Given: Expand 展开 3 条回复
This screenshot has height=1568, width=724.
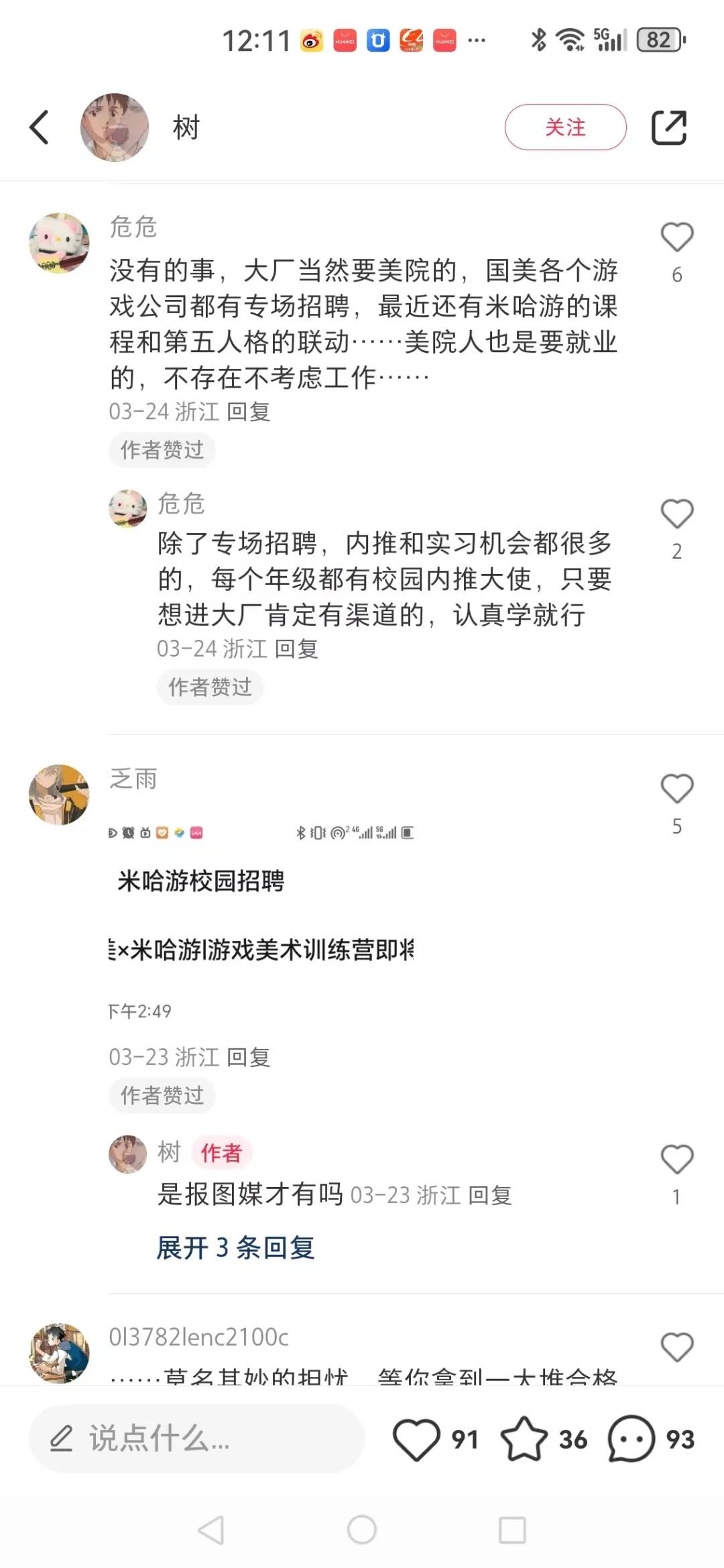Looking at the screenshot, I should coord(235,1248).
